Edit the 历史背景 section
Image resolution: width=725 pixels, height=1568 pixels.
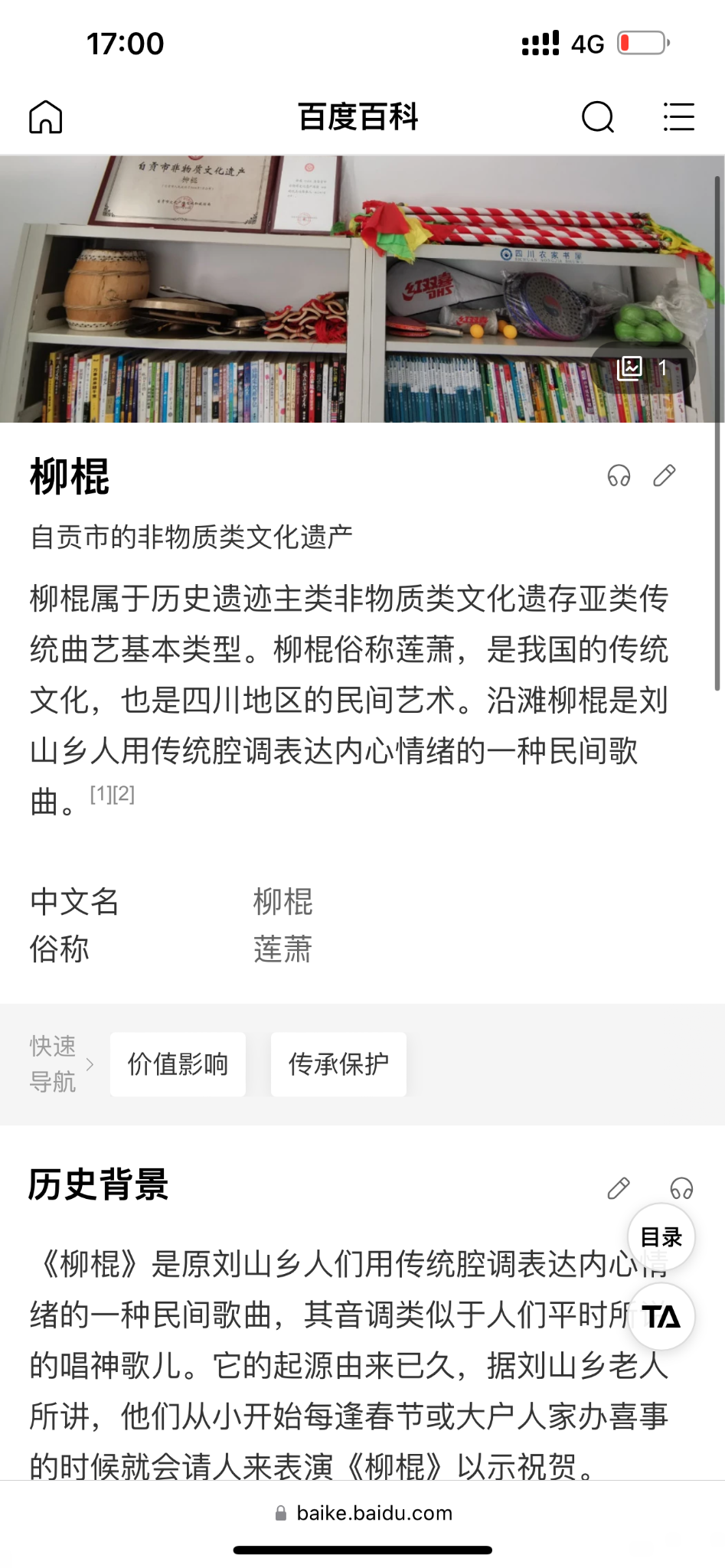point(619,1188)
